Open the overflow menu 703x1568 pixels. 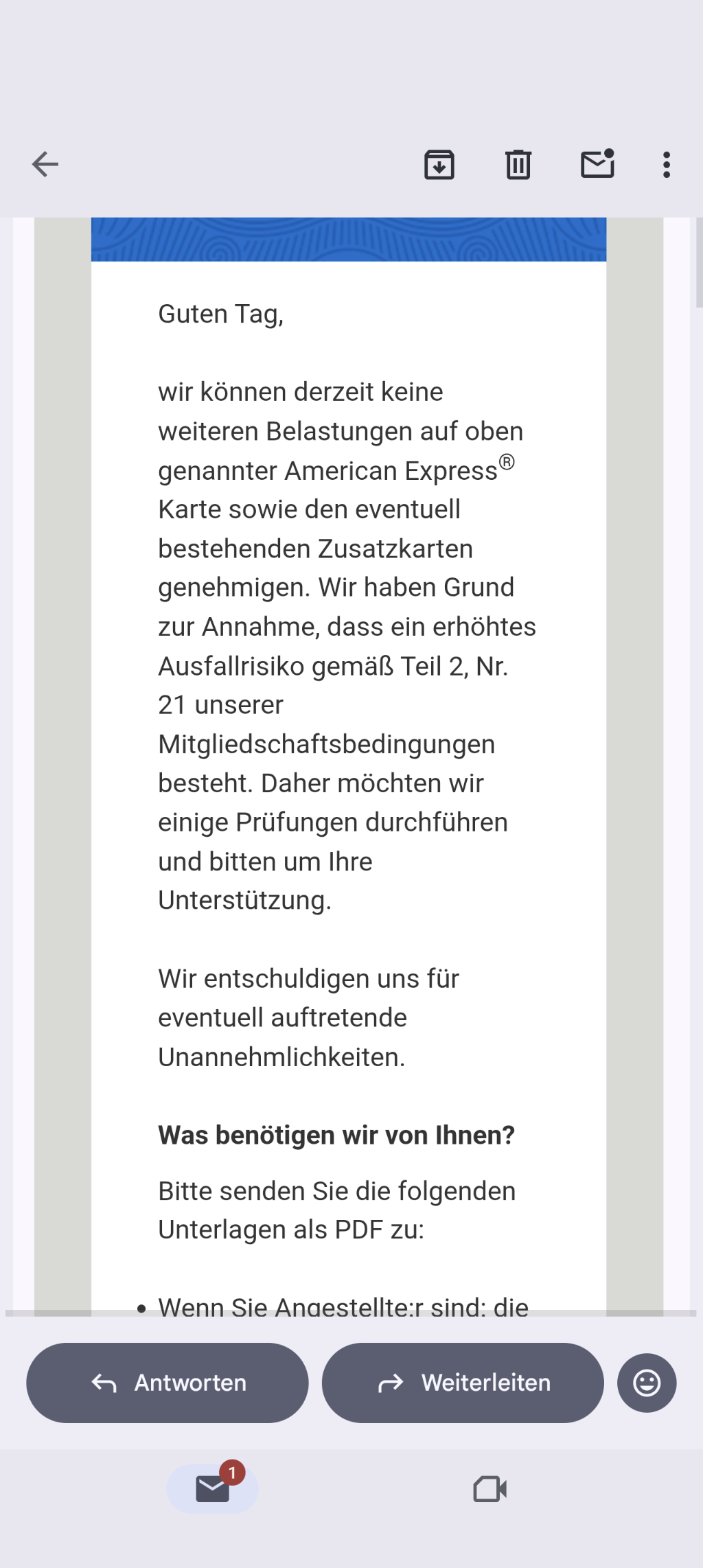(x=667, y=165)
